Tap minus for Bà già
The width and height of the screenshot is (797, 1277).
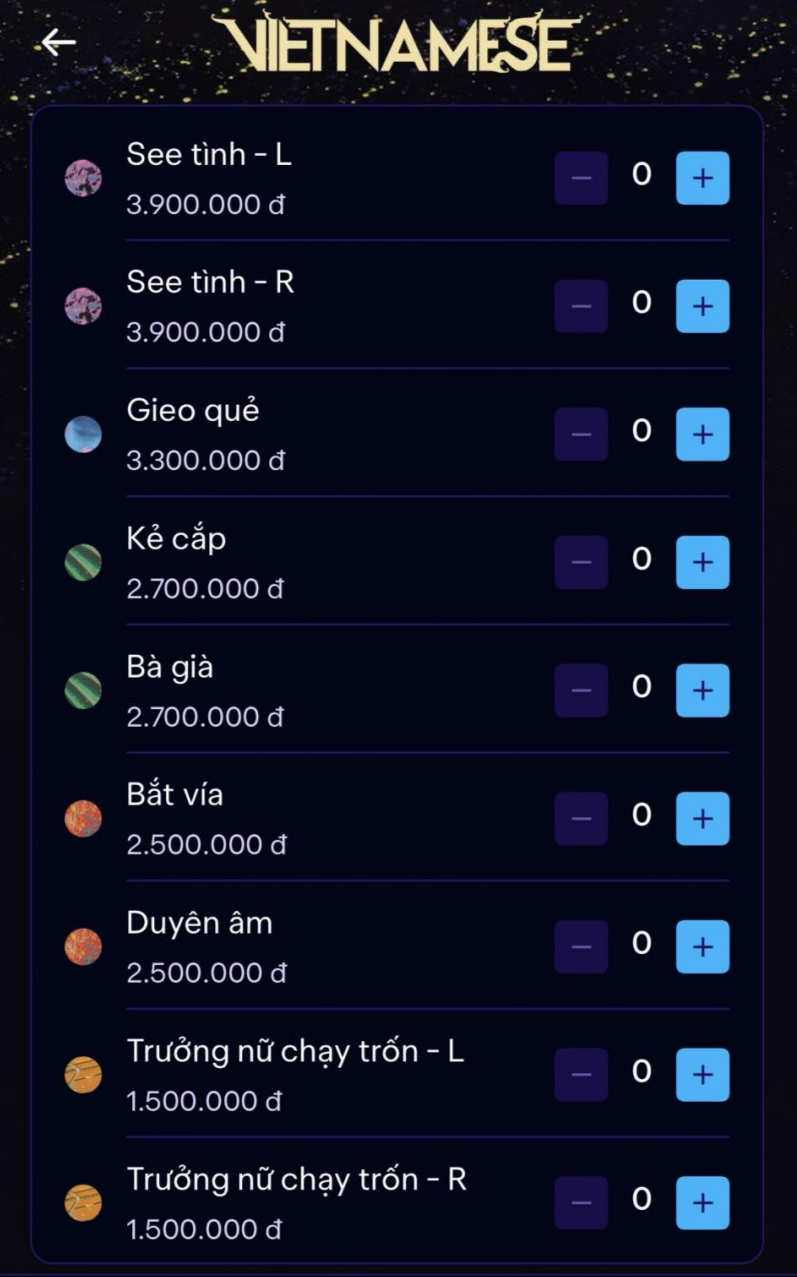point(581,690)
